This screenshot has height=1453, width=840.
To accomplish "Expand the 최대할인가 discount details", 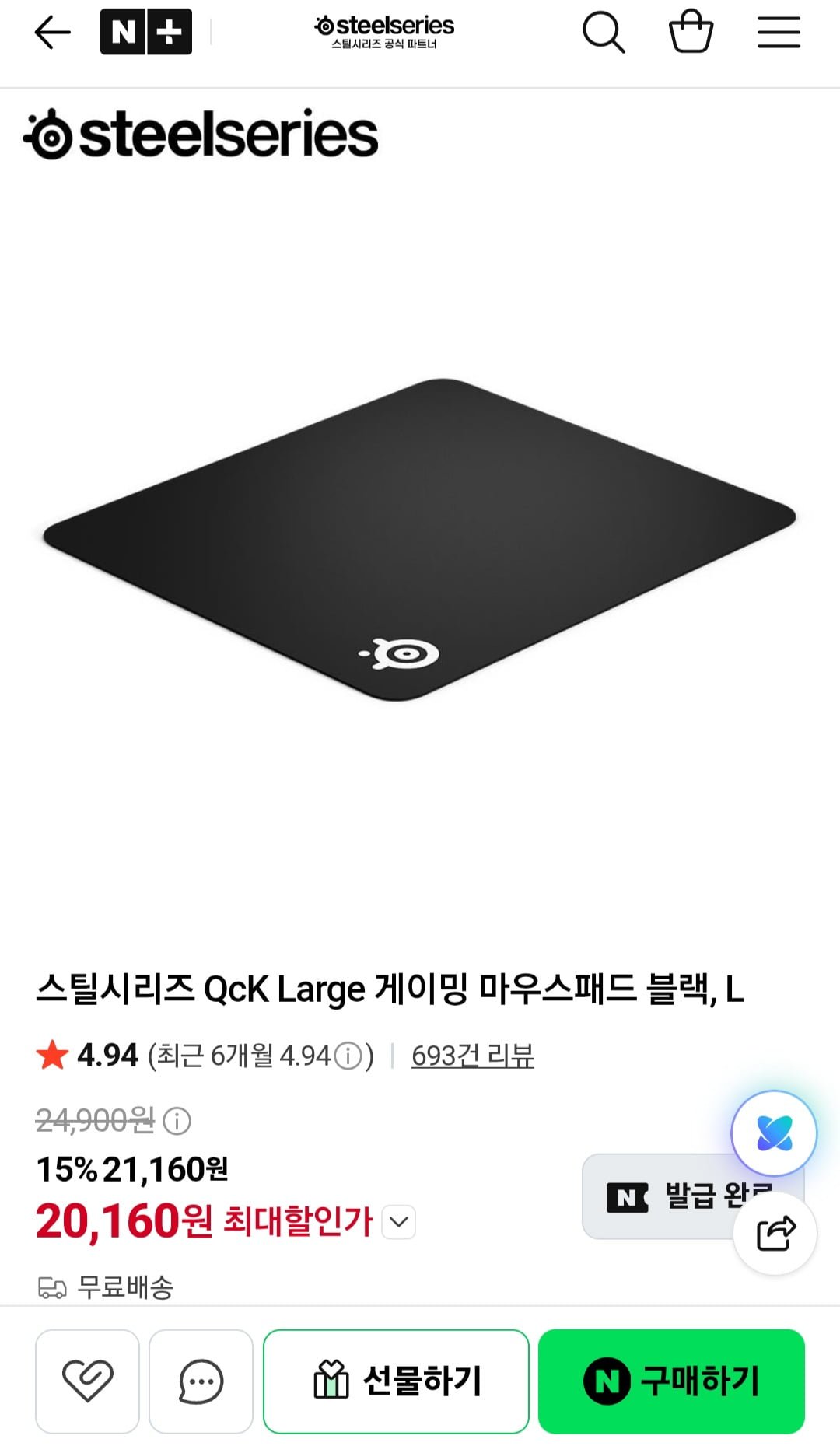I will [399, 1221].
